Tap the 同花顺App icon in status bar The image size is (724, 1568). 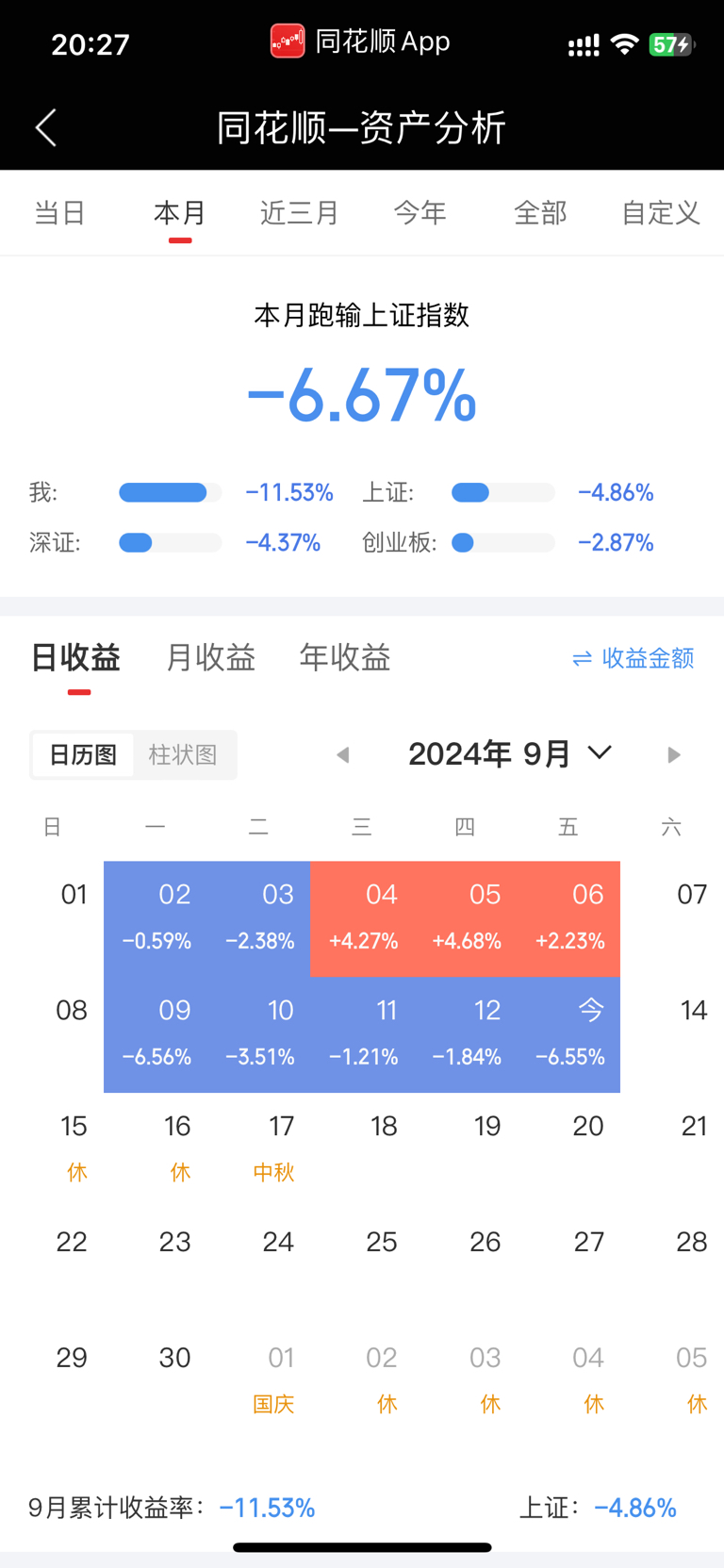[288, 41]
